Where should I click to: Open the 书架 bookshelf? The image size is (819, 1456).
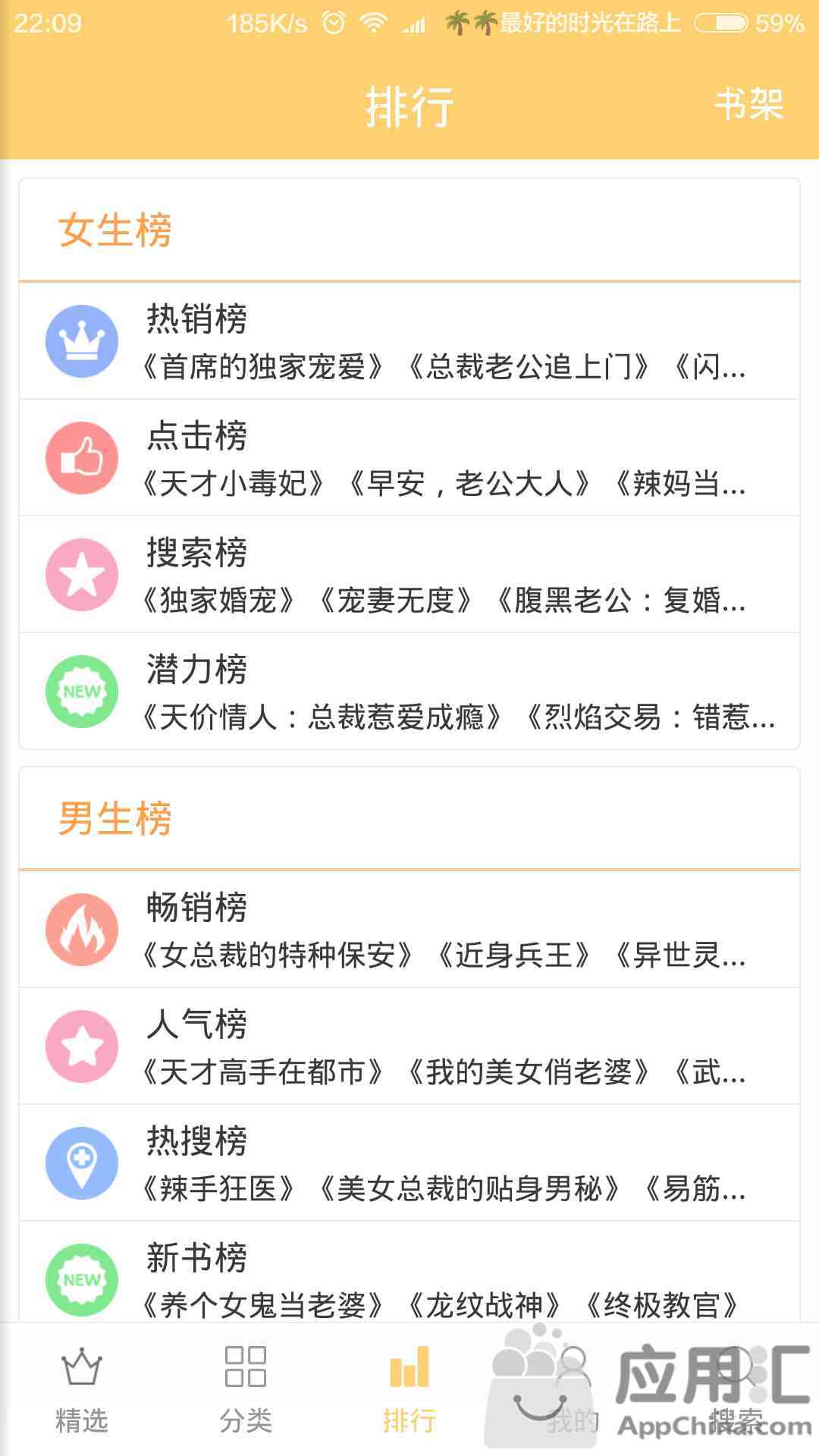[x=748, y=104]
